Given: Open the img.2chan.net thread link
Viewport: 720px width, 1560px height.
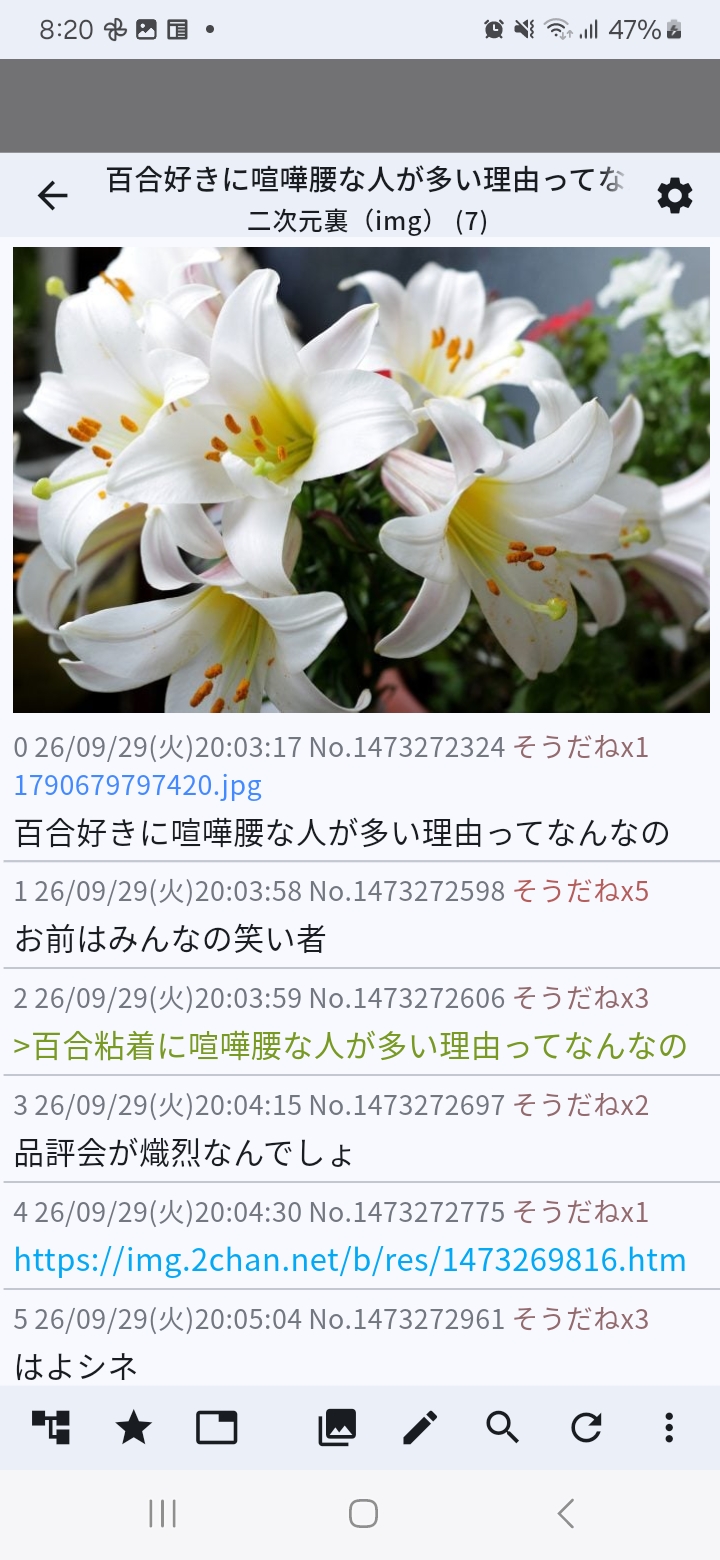Looking at the screenshot, I should (350, 1260).
